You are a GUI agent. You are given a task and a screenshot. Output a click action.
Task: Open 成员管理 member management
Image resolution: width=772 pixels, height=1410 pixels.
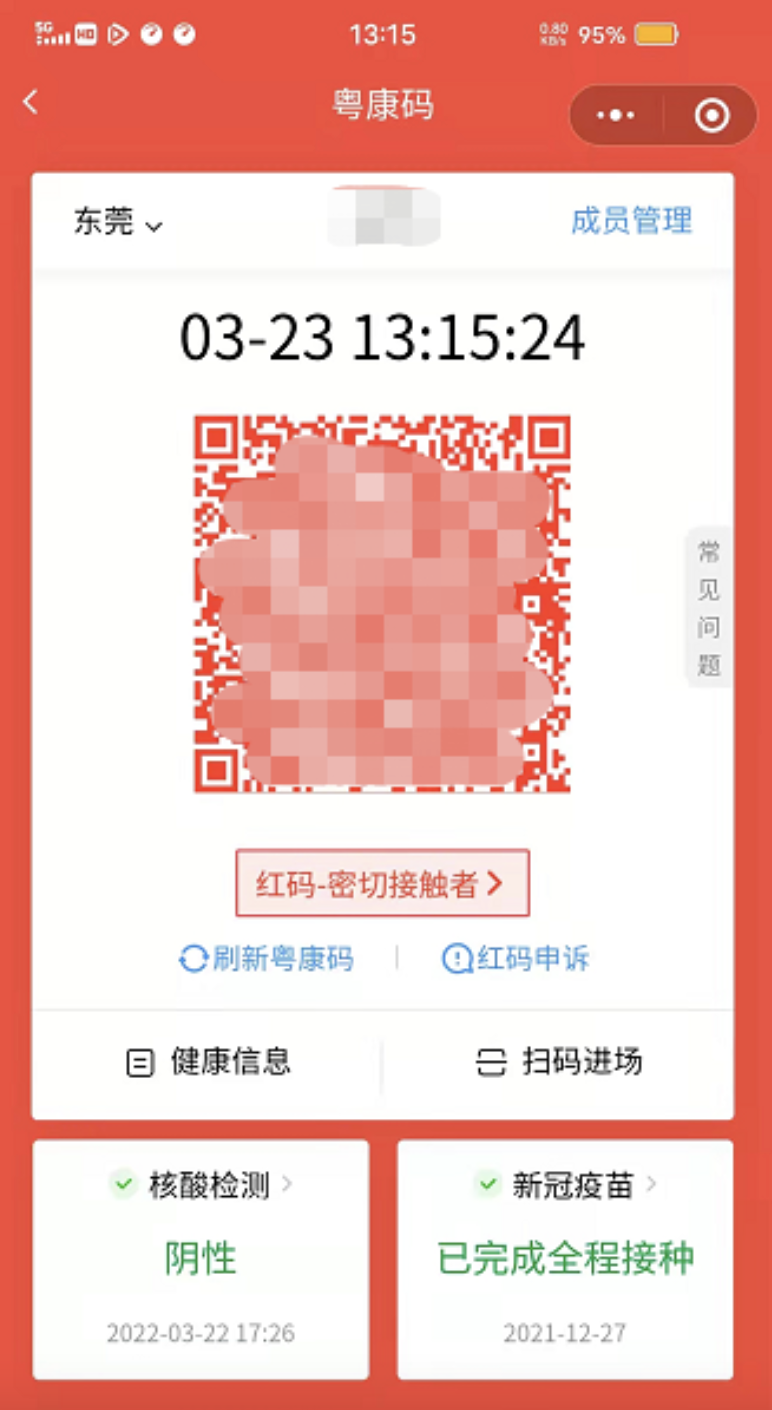coord(631,220)
